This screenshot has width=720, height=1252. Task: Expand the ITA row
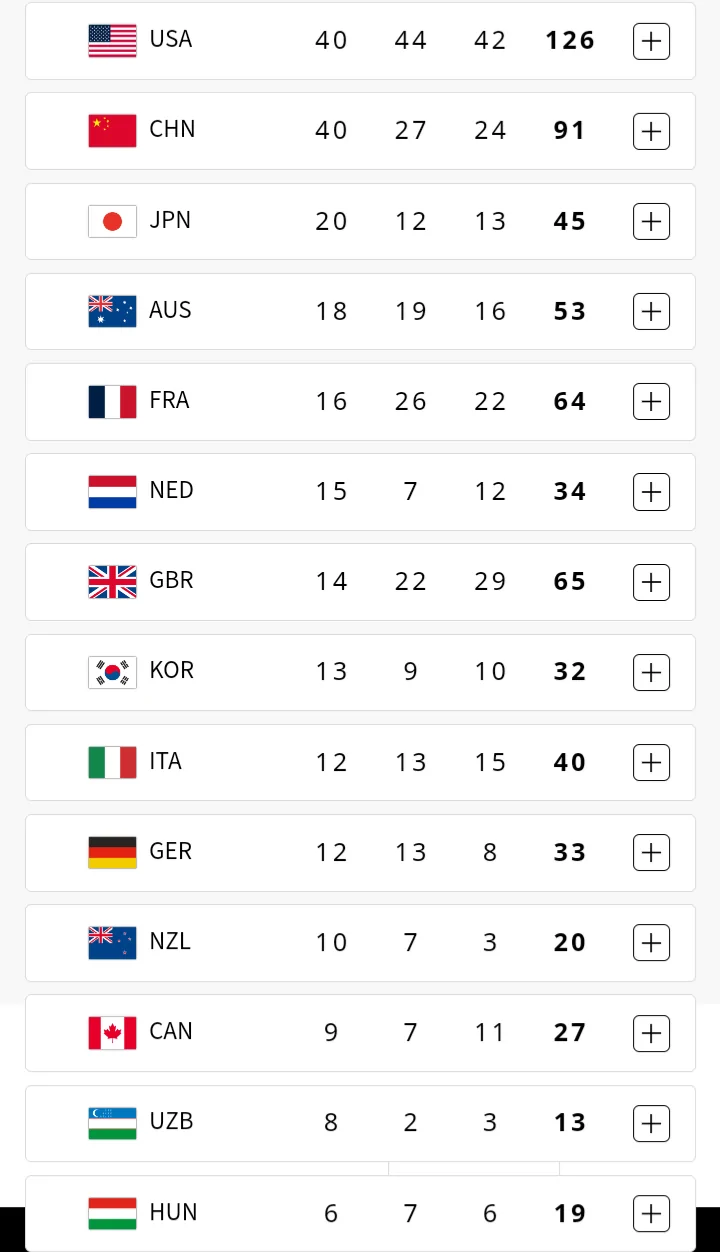click(x=651, y=762)
